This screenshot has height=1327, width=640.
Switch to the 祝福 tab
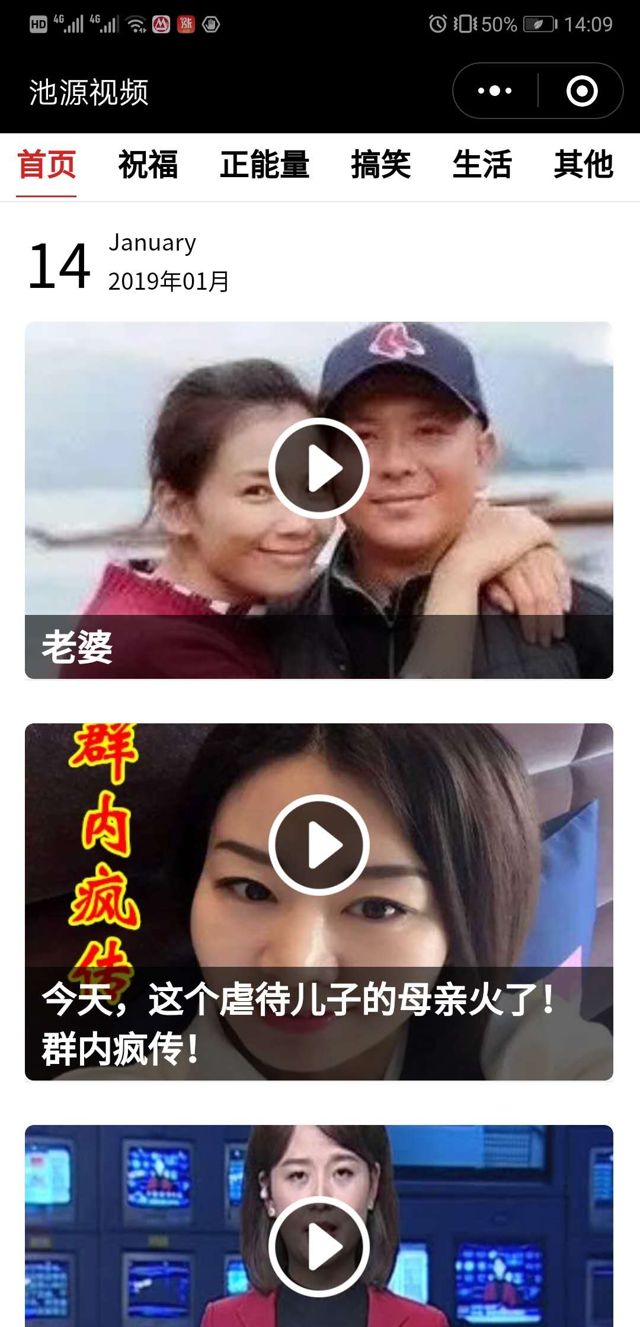click(148, 164)
